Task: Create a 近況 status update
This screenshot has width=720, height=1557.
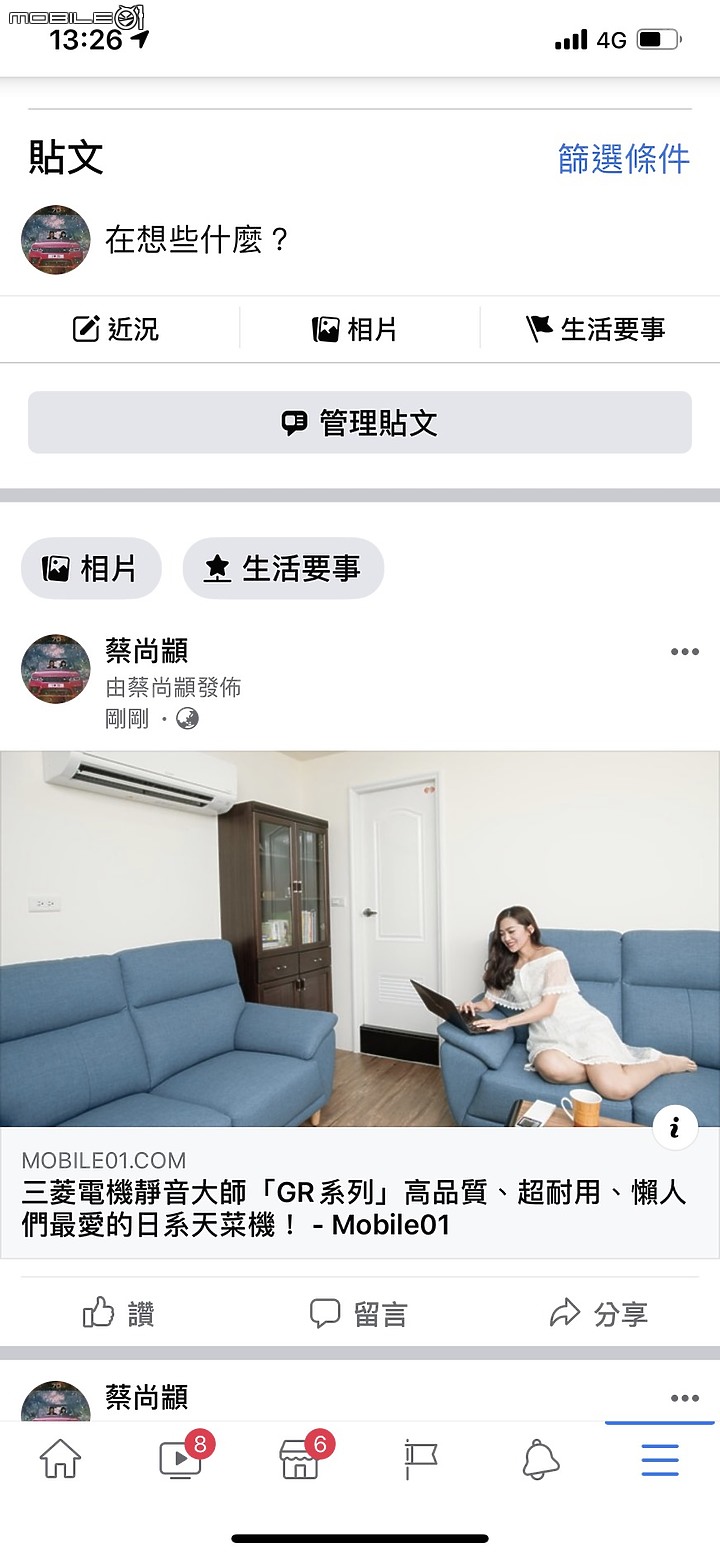Action: pos(116,329)
